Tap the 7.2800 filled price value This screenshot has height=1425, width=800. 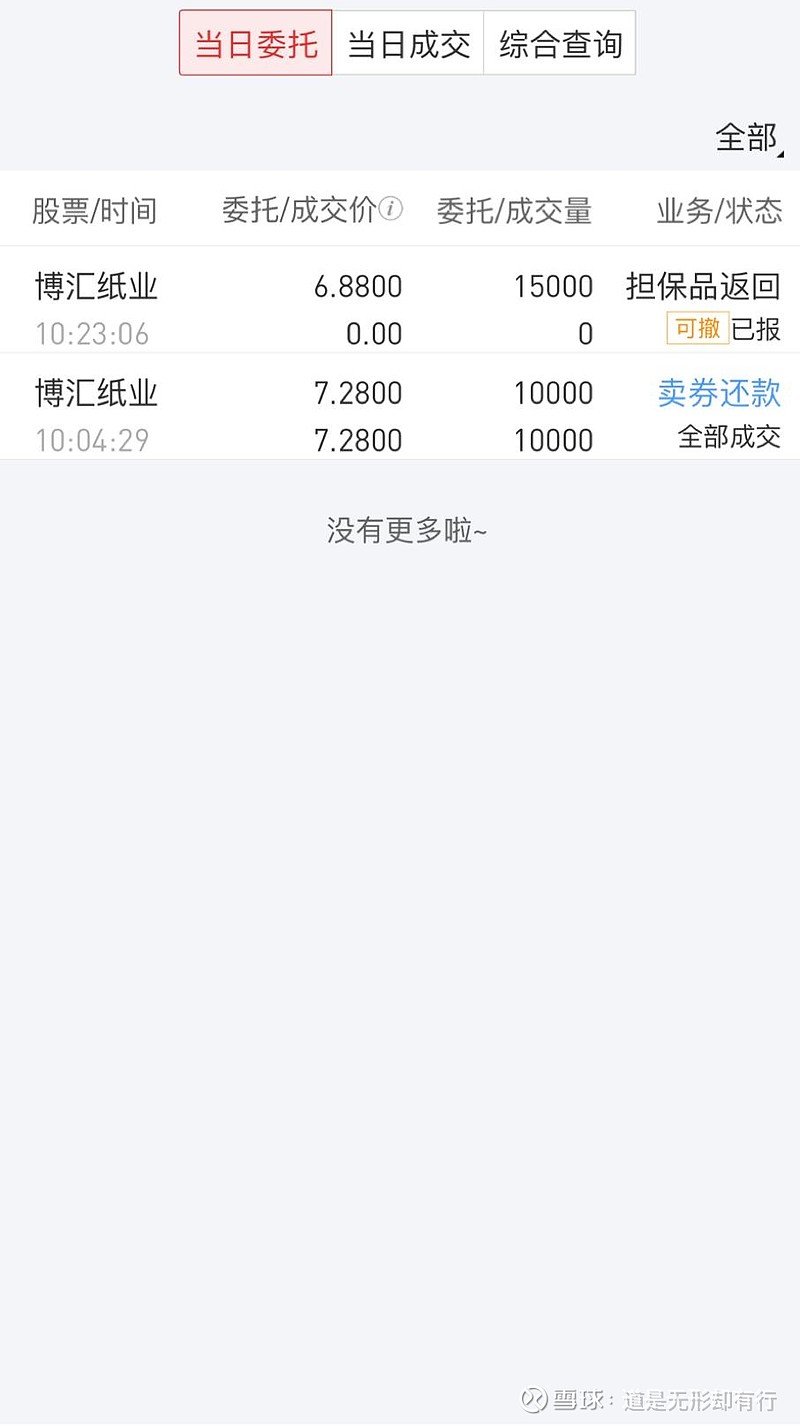(x=357, y=439)
